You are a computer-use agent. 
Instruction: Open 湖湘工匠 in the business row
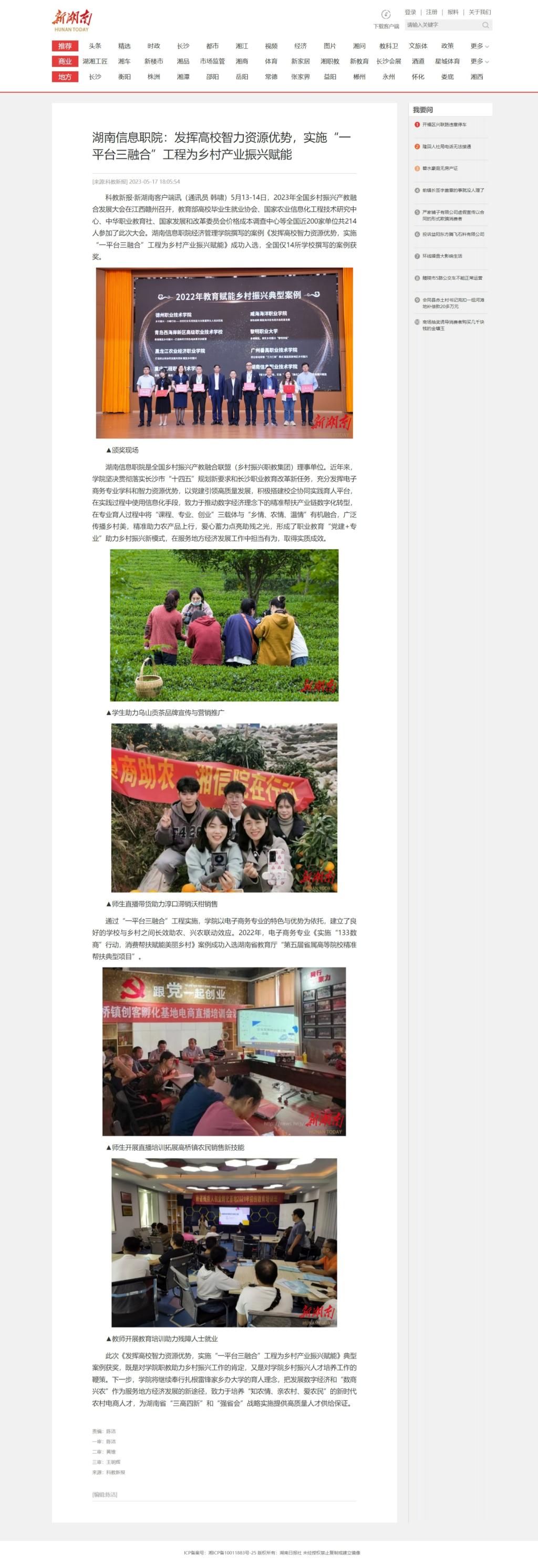pos(95,61)
